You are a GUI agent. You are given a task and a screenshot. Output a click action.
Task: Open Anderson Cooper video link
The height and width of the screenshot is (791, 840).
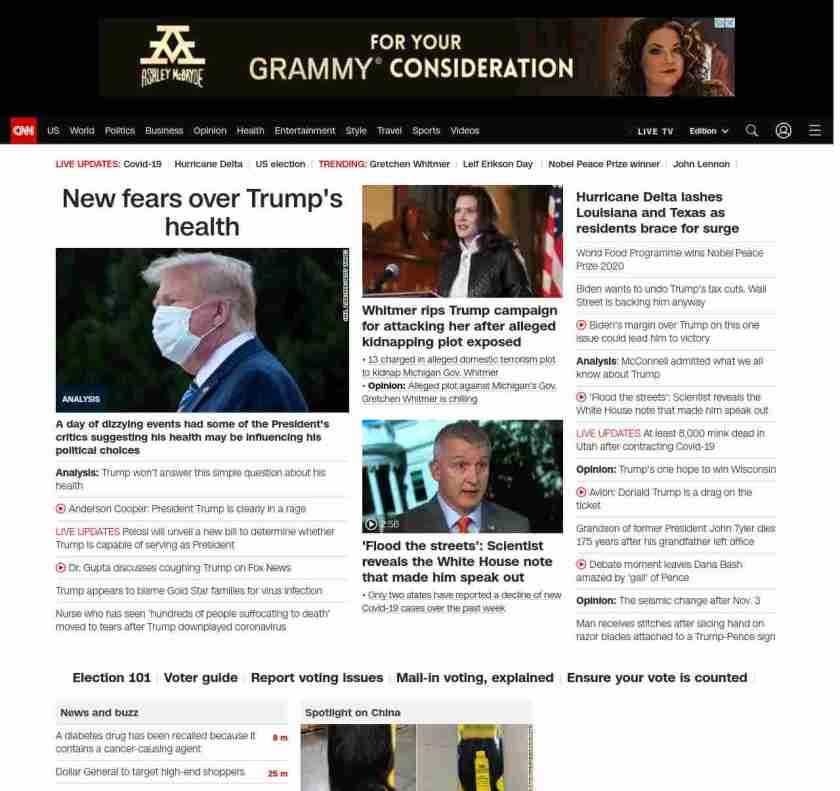point(186,509)
